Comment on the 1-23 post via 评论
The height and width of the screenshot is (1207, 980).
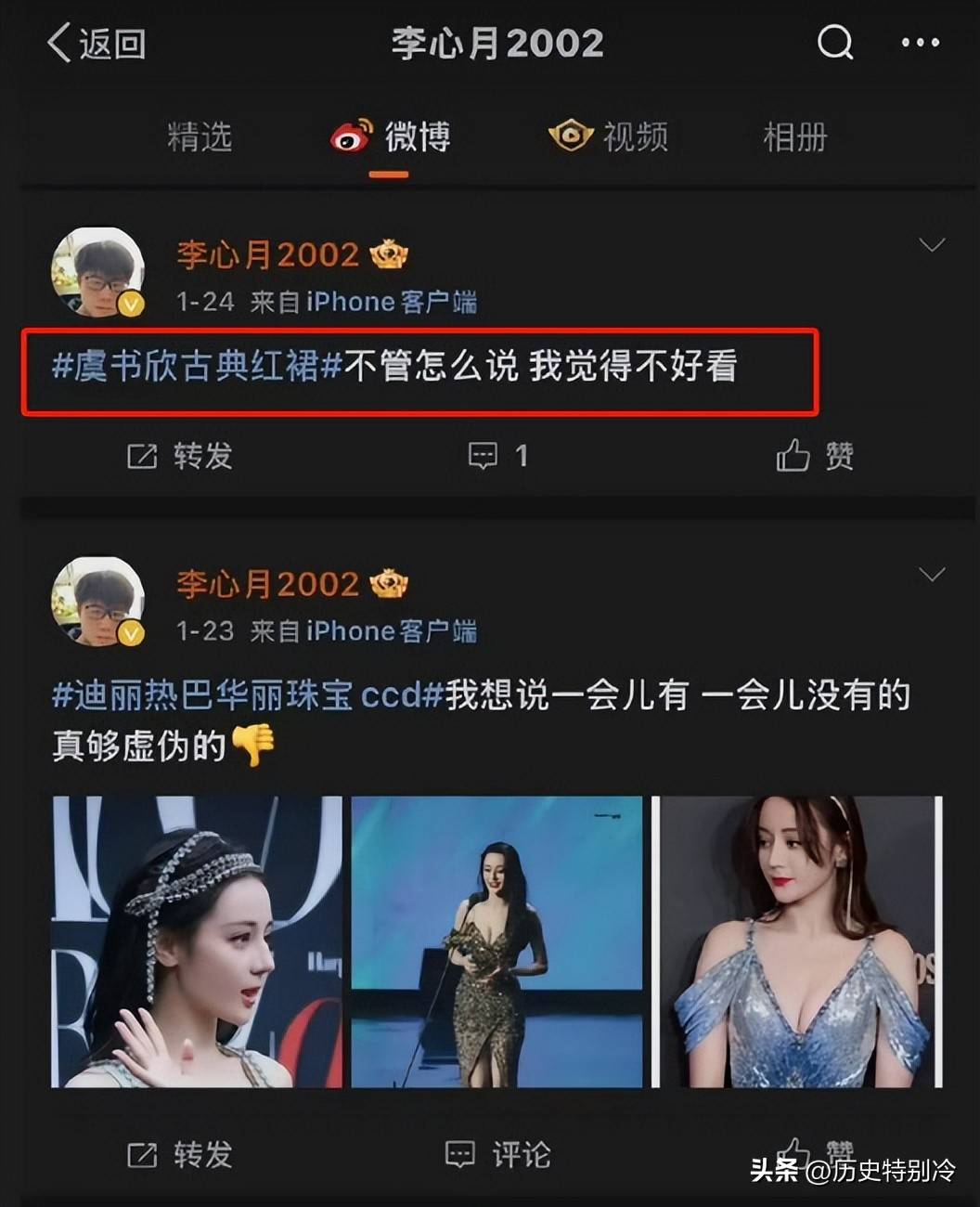tap(498, 1155)
